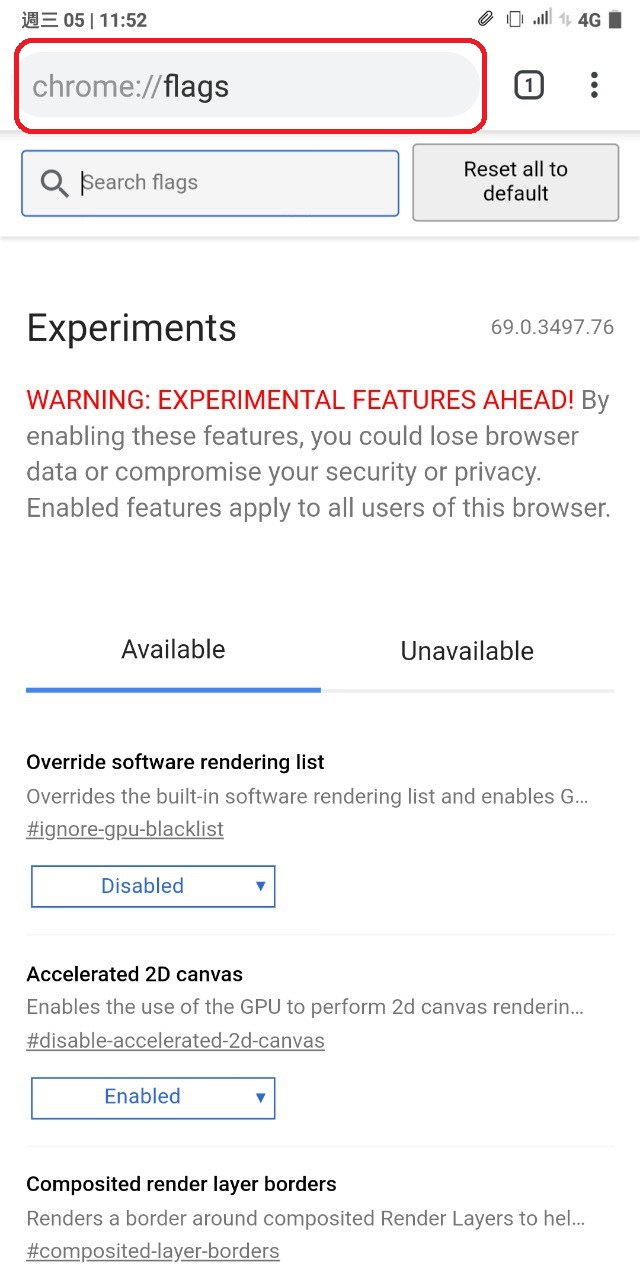Open the #ignore-gpu-blacklist link
The image size is (640, 1280).
(x=125, y=829)
